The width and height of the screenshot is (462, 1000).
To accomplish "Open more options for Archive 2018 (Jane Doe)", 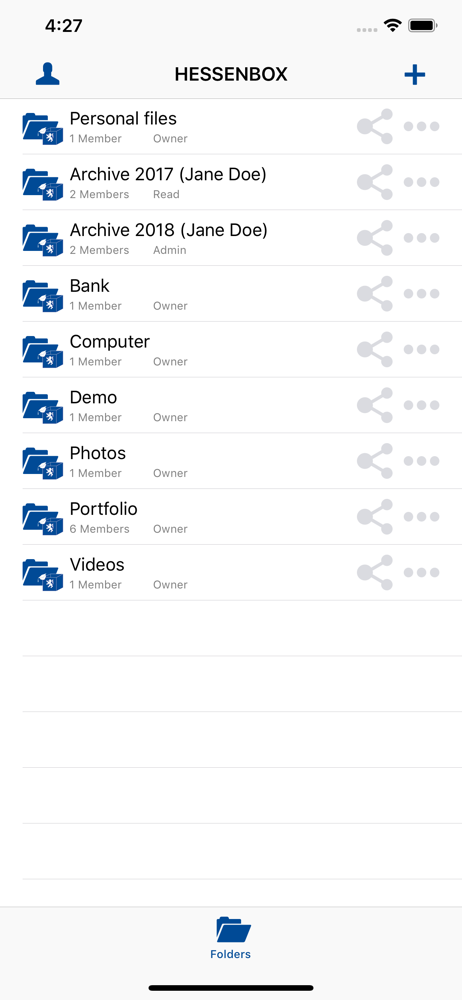I will (x=422, y=238).
